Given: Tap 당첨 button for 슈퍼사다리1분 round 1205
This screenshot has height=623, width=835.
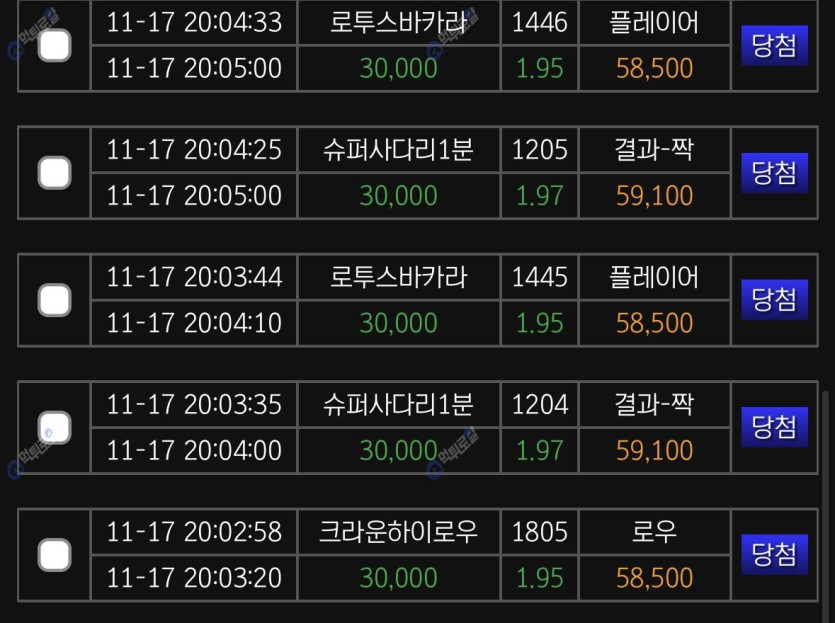Looking at the screenshot, I should coord(774,173).
